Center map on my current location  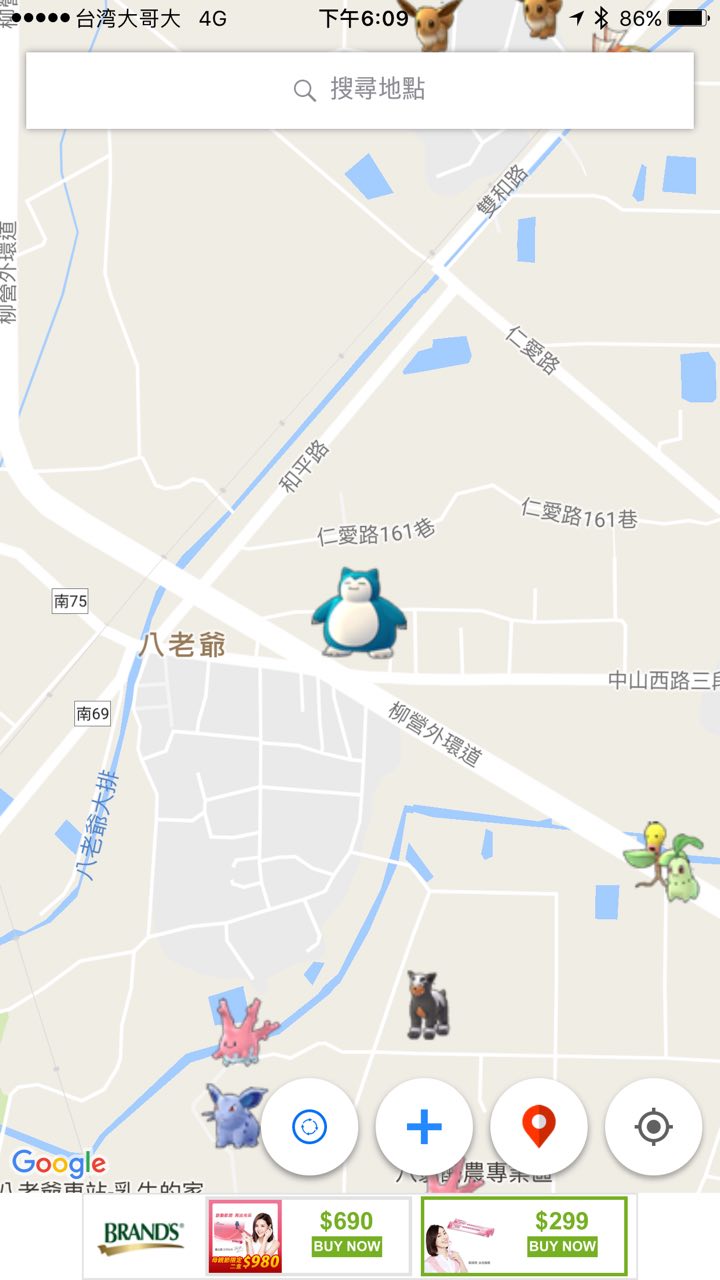(654, 1127)
